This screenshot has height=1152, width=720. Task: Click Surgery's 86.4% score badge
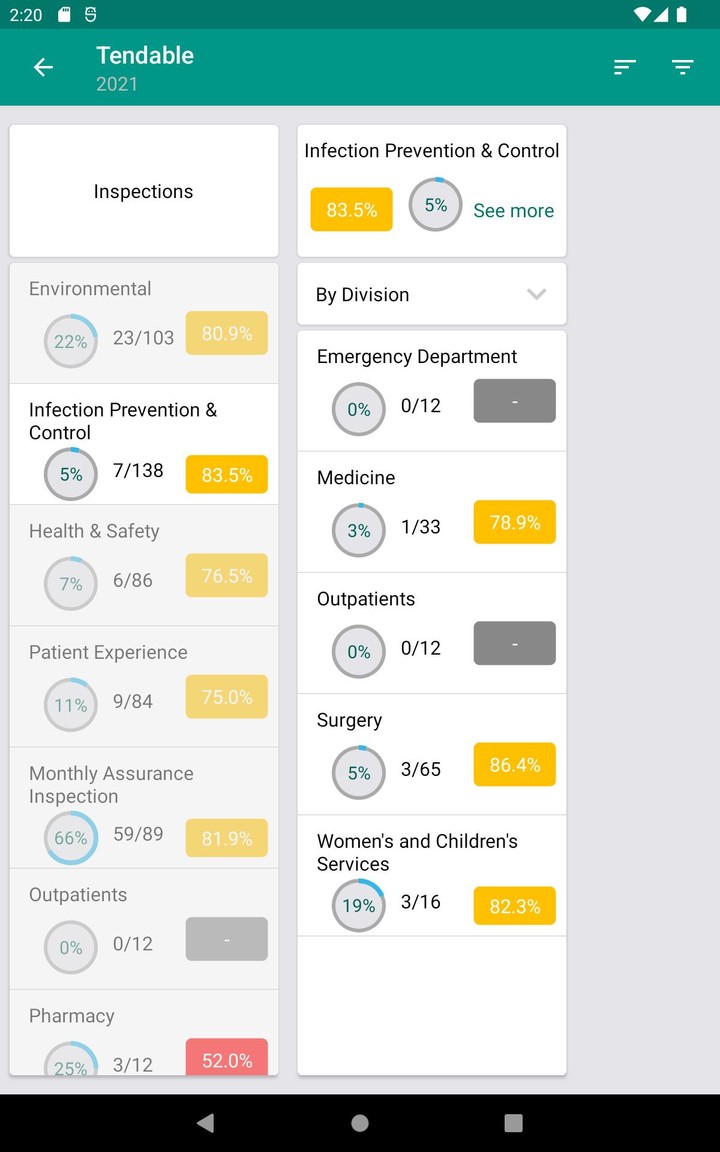pyautogui.click(x=514, y=764)
